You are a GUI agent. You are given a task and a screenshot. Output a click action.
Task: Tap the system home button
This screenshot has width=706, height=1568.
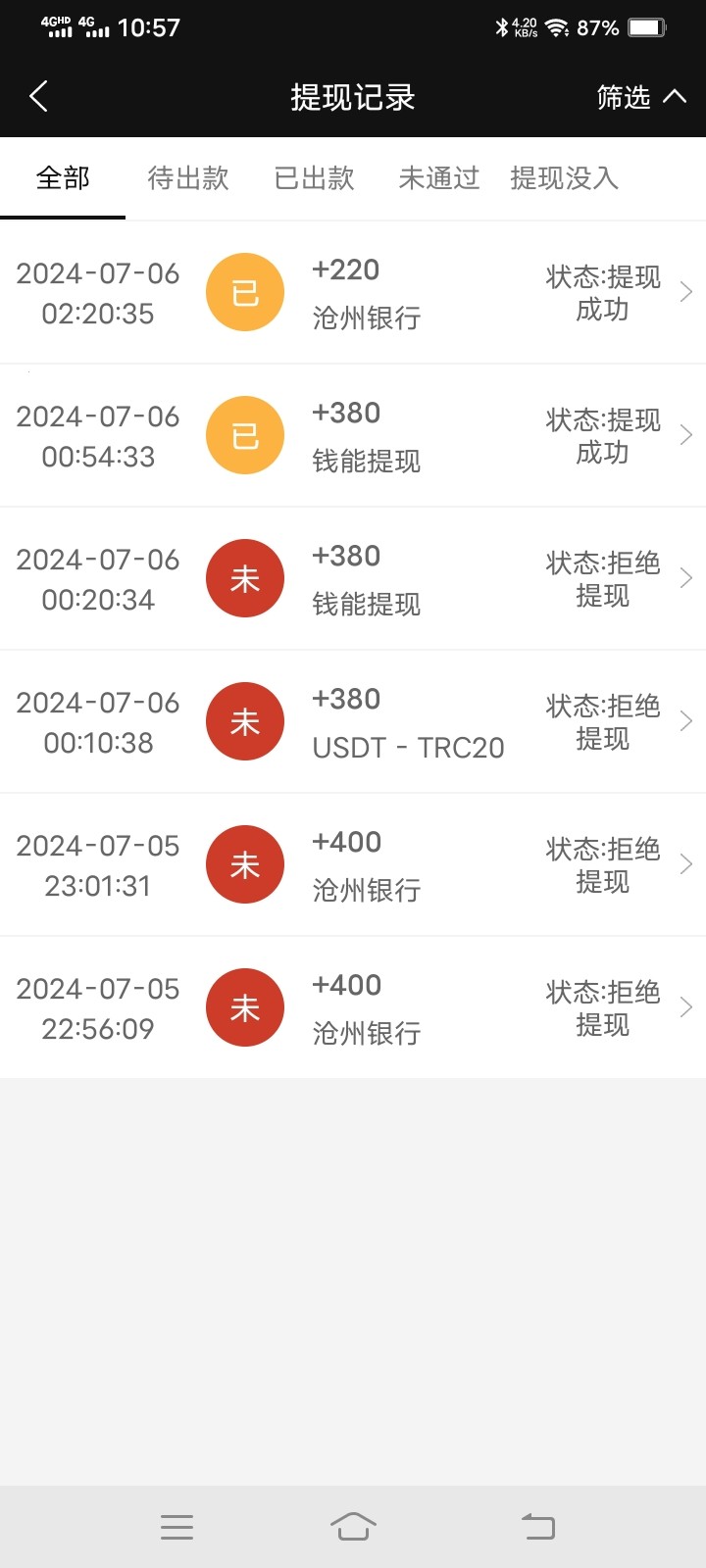click(353, 1526)
